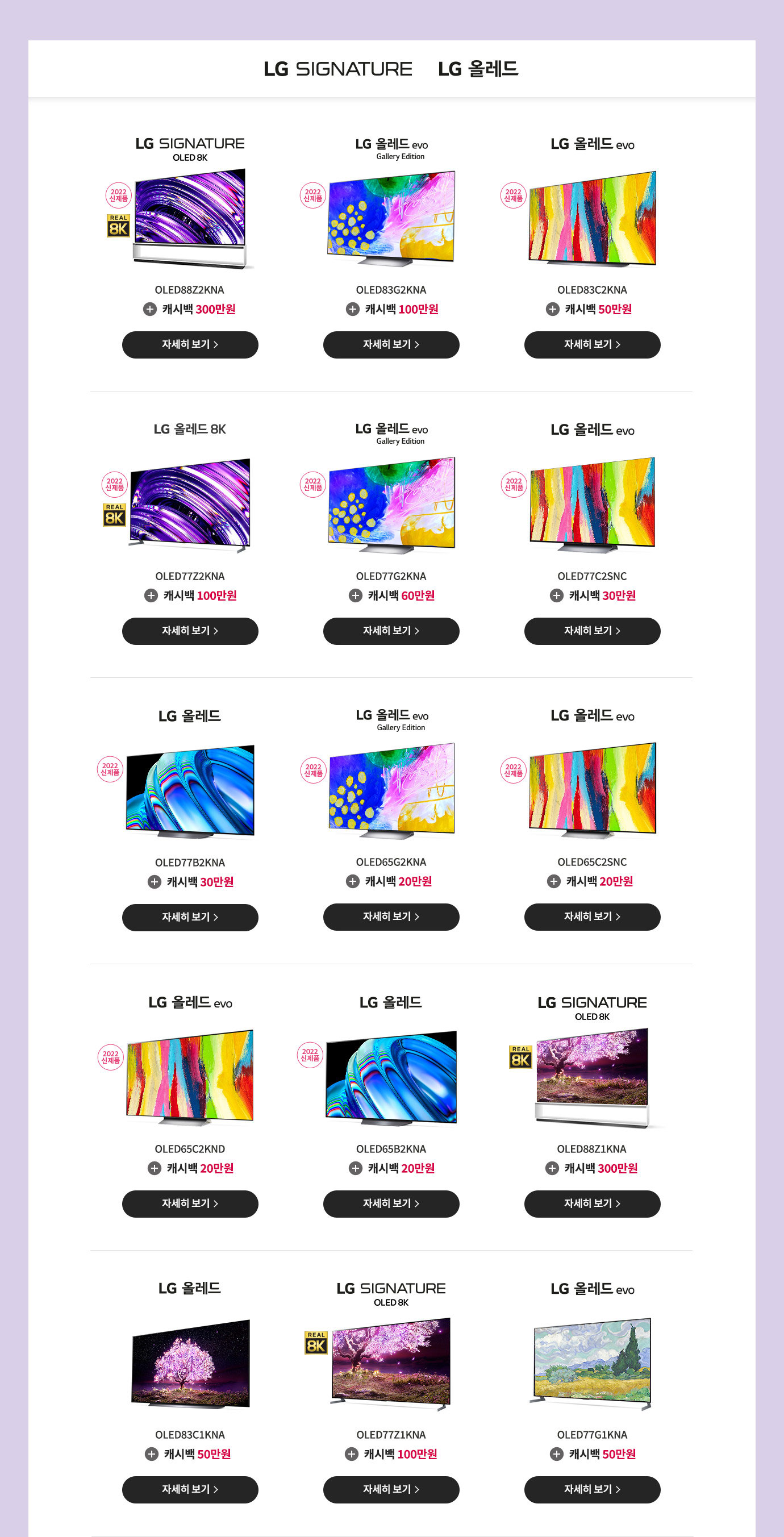See details for OLED77G2KNA
The height and width of the screenshot is (1537, 784).
click(x=391, y=631)
